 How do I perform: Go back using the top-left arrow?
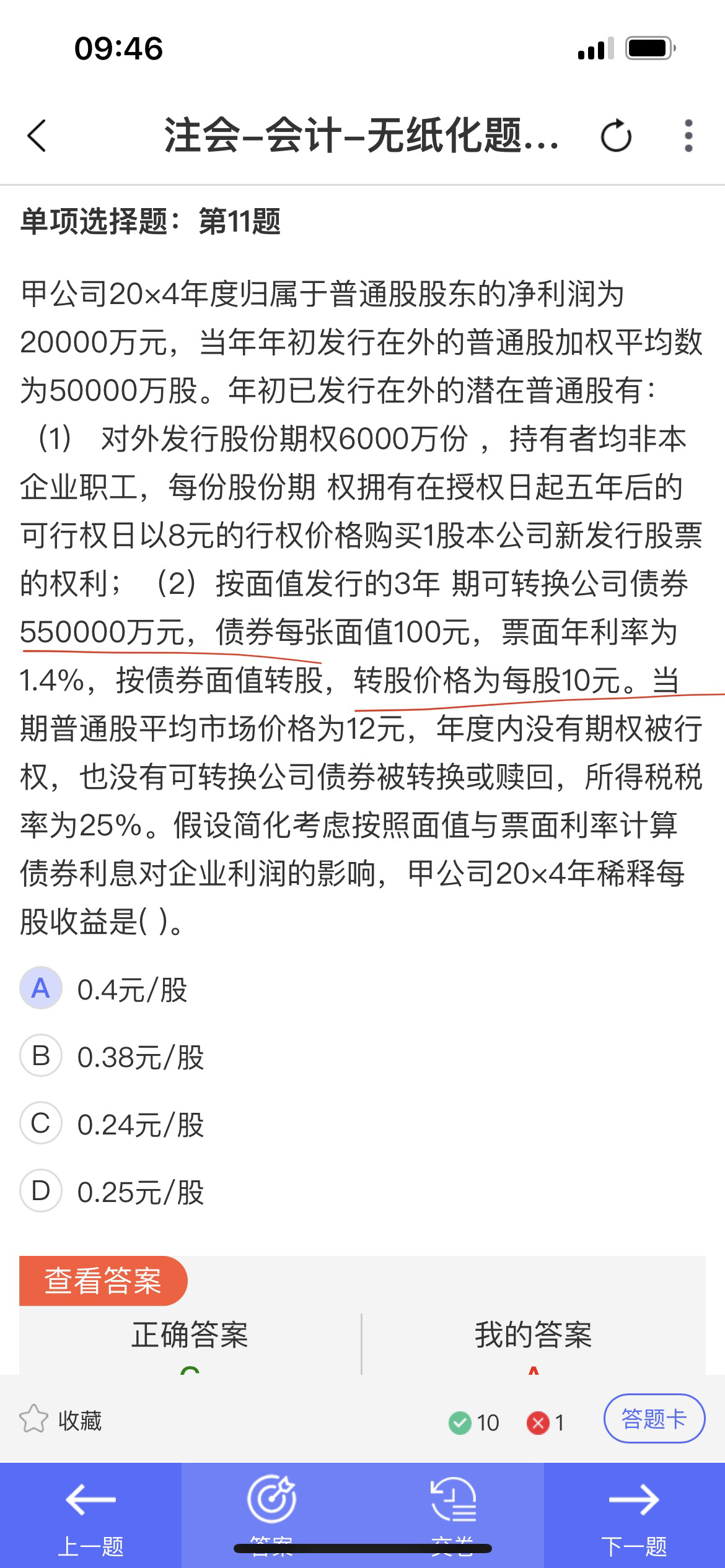point(37,135)
